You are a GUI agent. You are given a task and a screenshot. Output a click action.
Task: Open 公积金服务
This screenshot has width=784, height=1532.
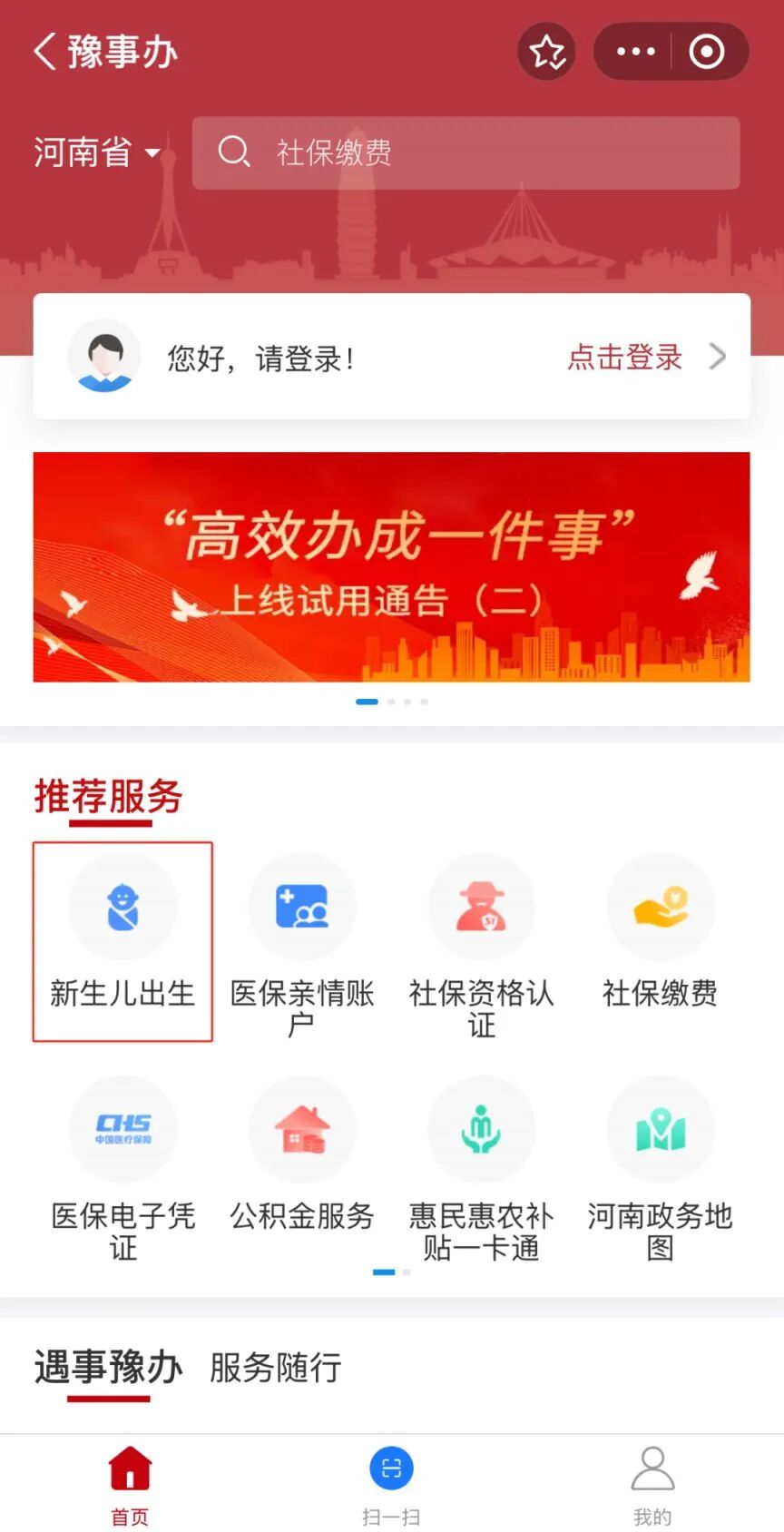[x=302, y=1154]
